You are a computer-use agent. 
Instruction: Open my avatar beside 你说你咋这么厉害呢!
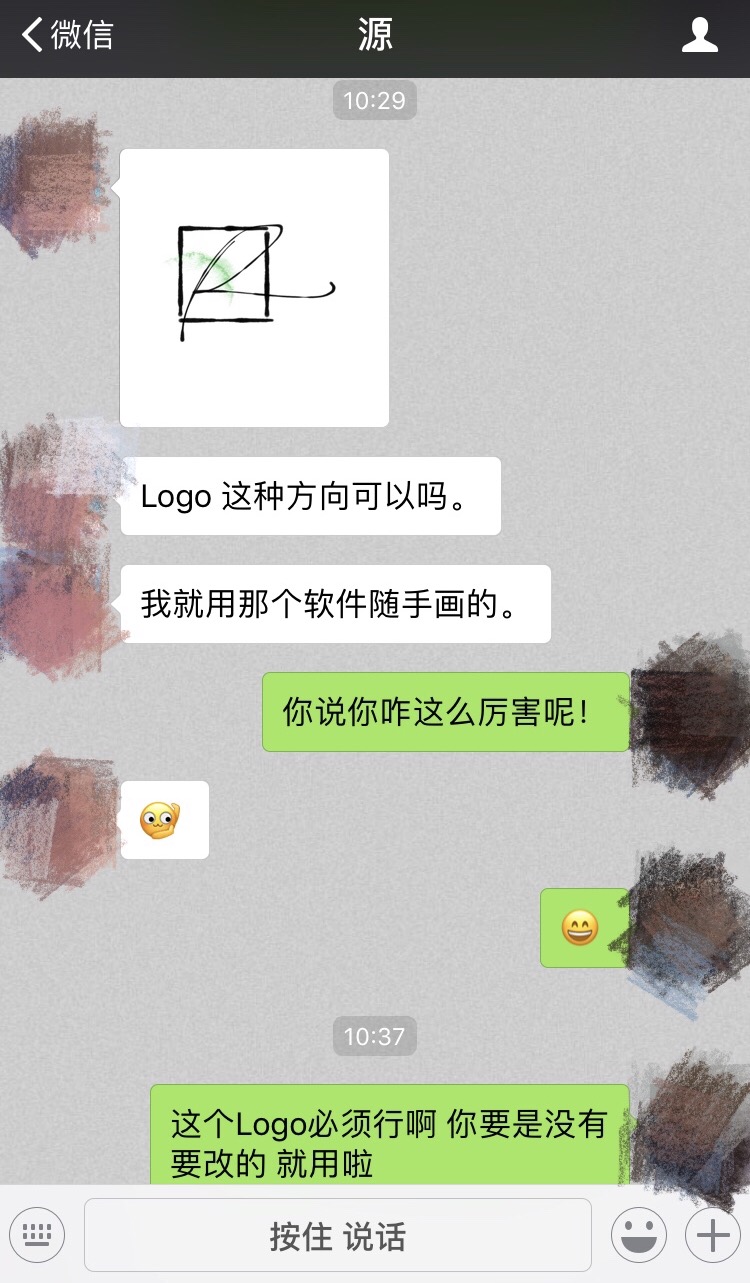point(690,712)
